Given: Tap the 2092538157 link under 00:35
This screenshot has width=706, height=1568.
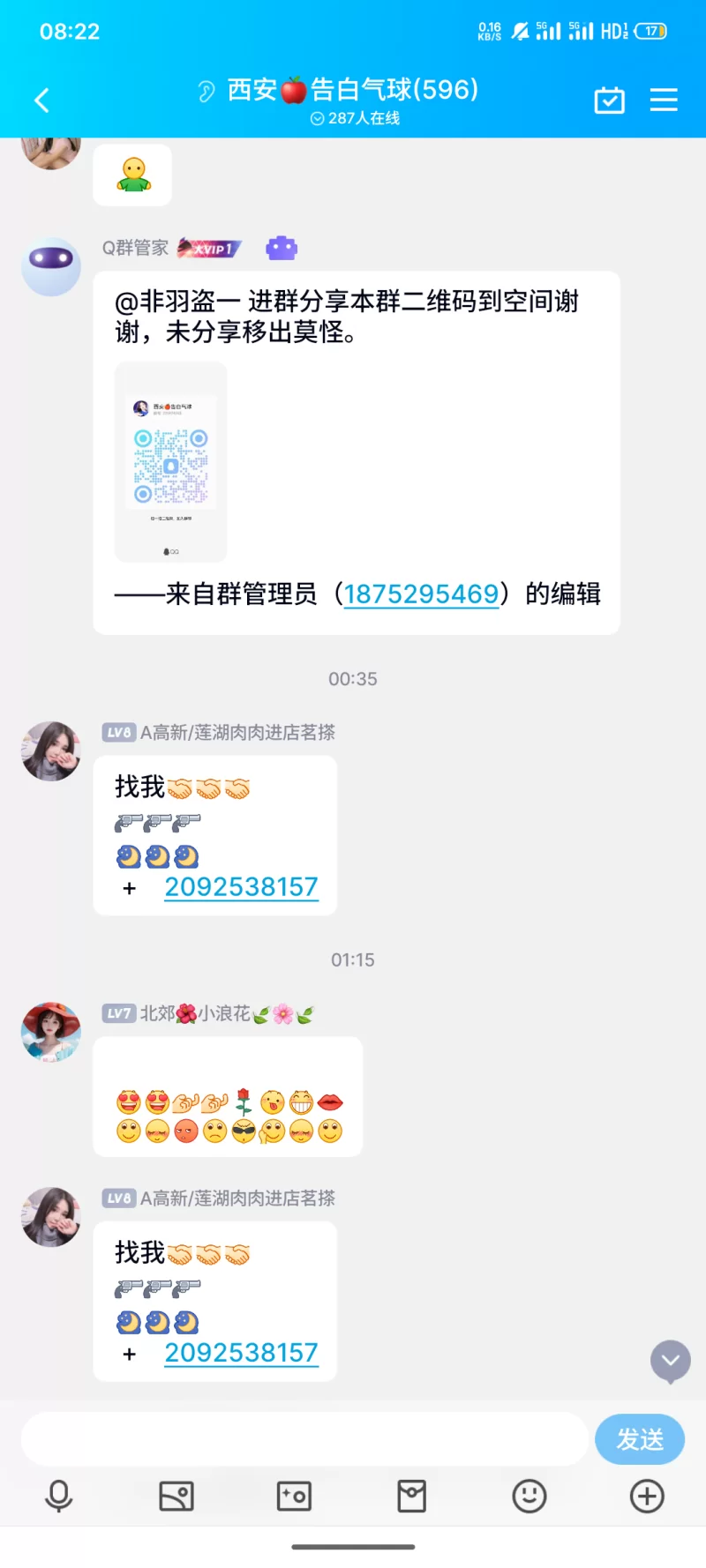Looking at the screenshot, I should 241,887.
